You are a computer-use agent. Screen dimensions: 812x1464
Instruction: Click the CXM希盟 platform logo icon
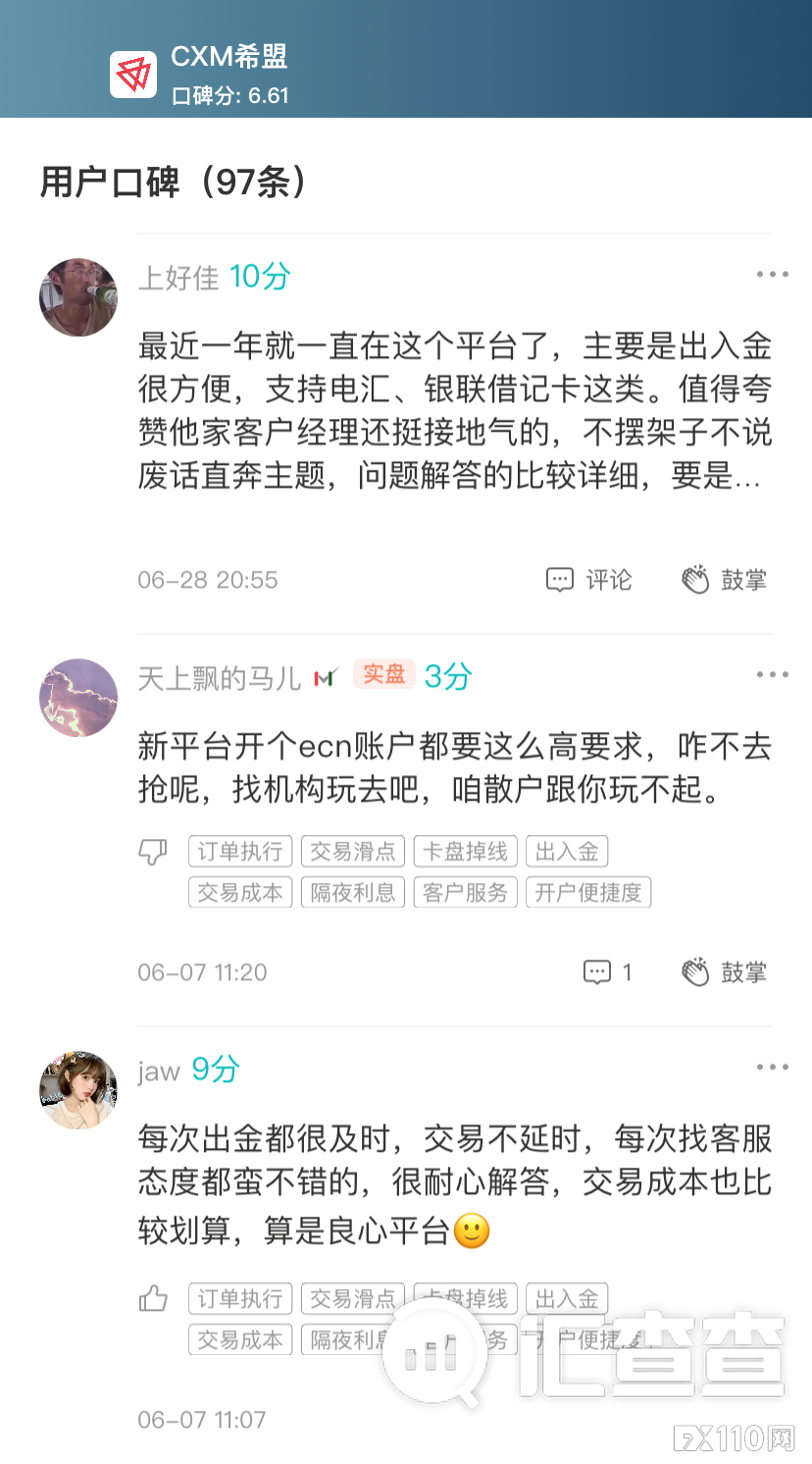tap(134, 72)
